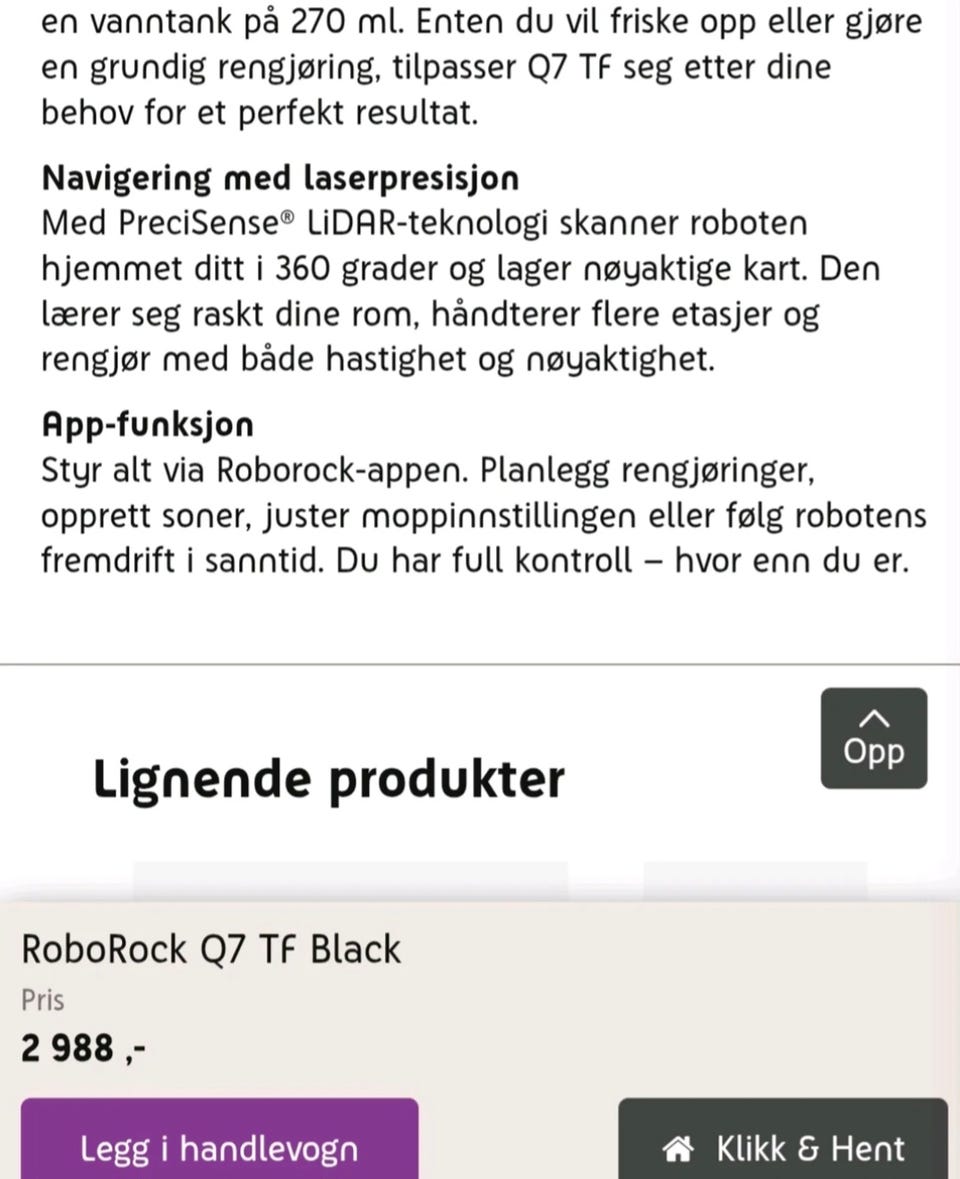Open the Navigering med laserpresisjon section

click(280, 177)
